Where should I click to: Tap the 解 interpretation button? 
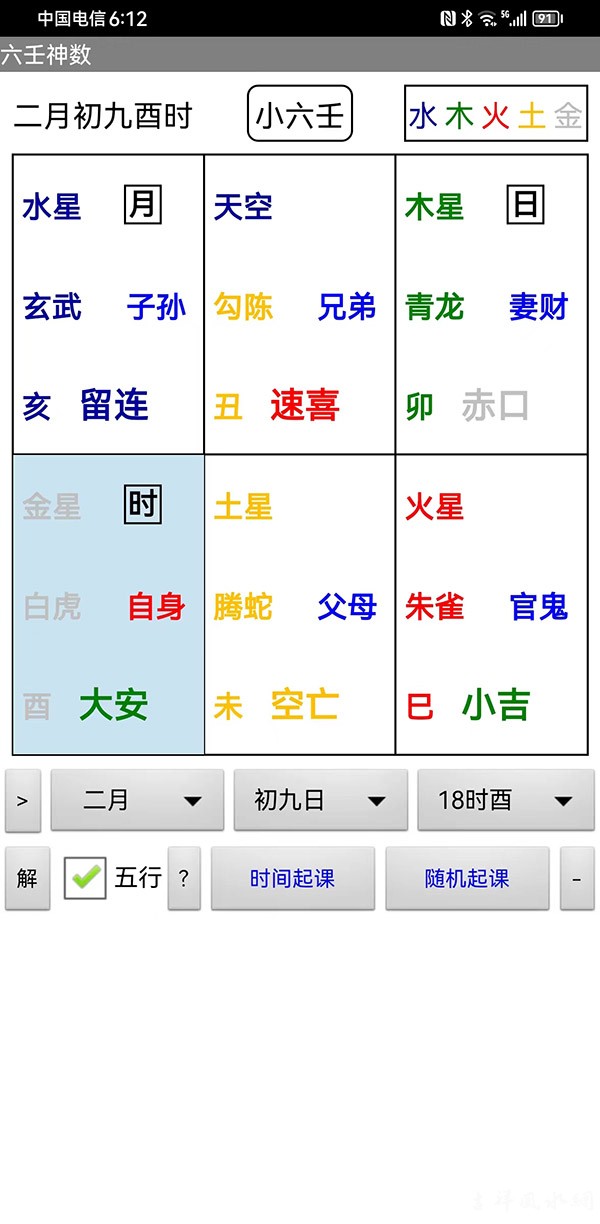click(x=27, y=878)
